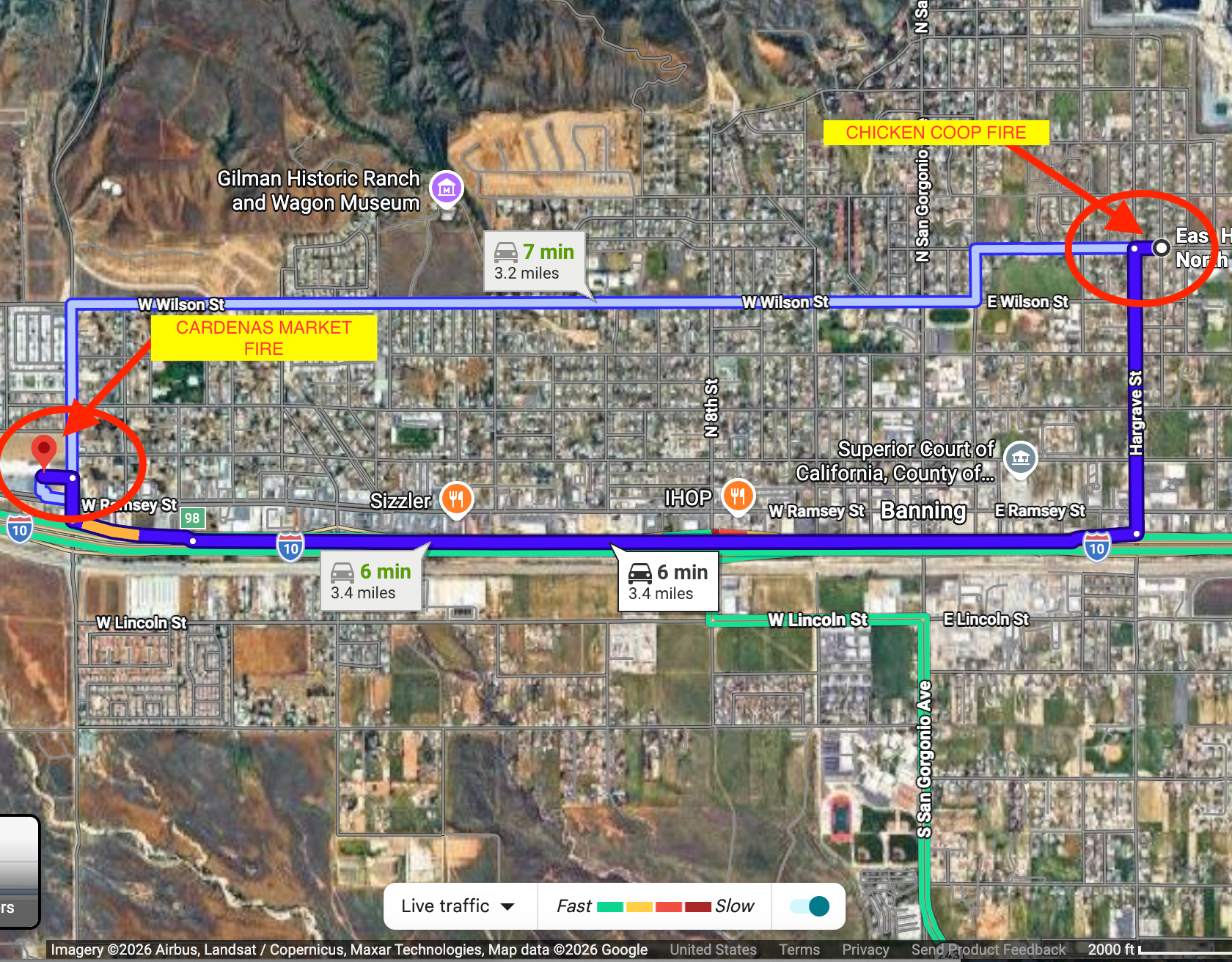Open Gilman Historic Ranch museum pin
This screenshot has width=1232, height=962.
447,188
